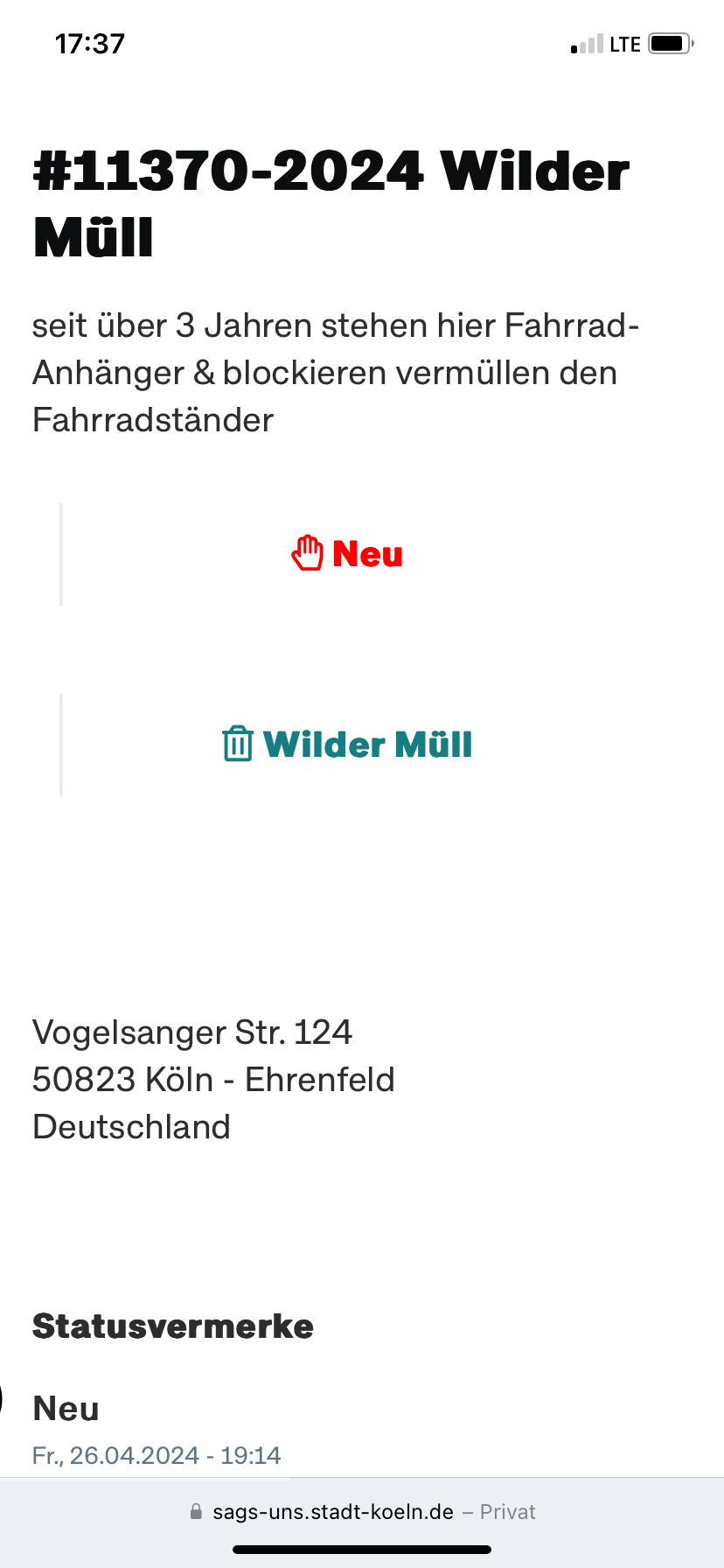This screenshot has width=724, height=1568.
Task: Tap the date Fr., 26.04.2024 - 19:14
Action: point(156,1454)
